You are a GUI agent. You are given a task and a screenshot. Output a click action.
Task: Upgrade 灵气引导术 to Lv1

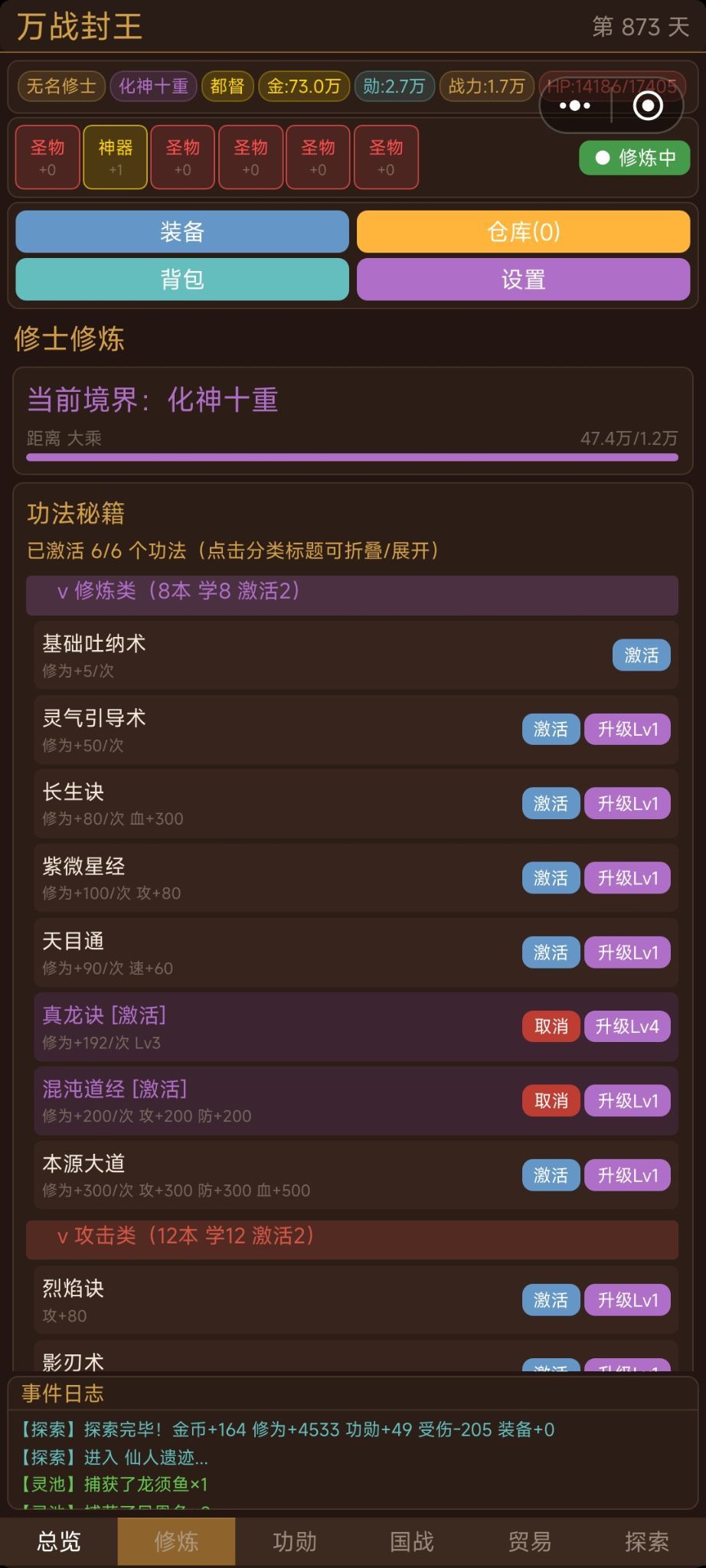627,730
